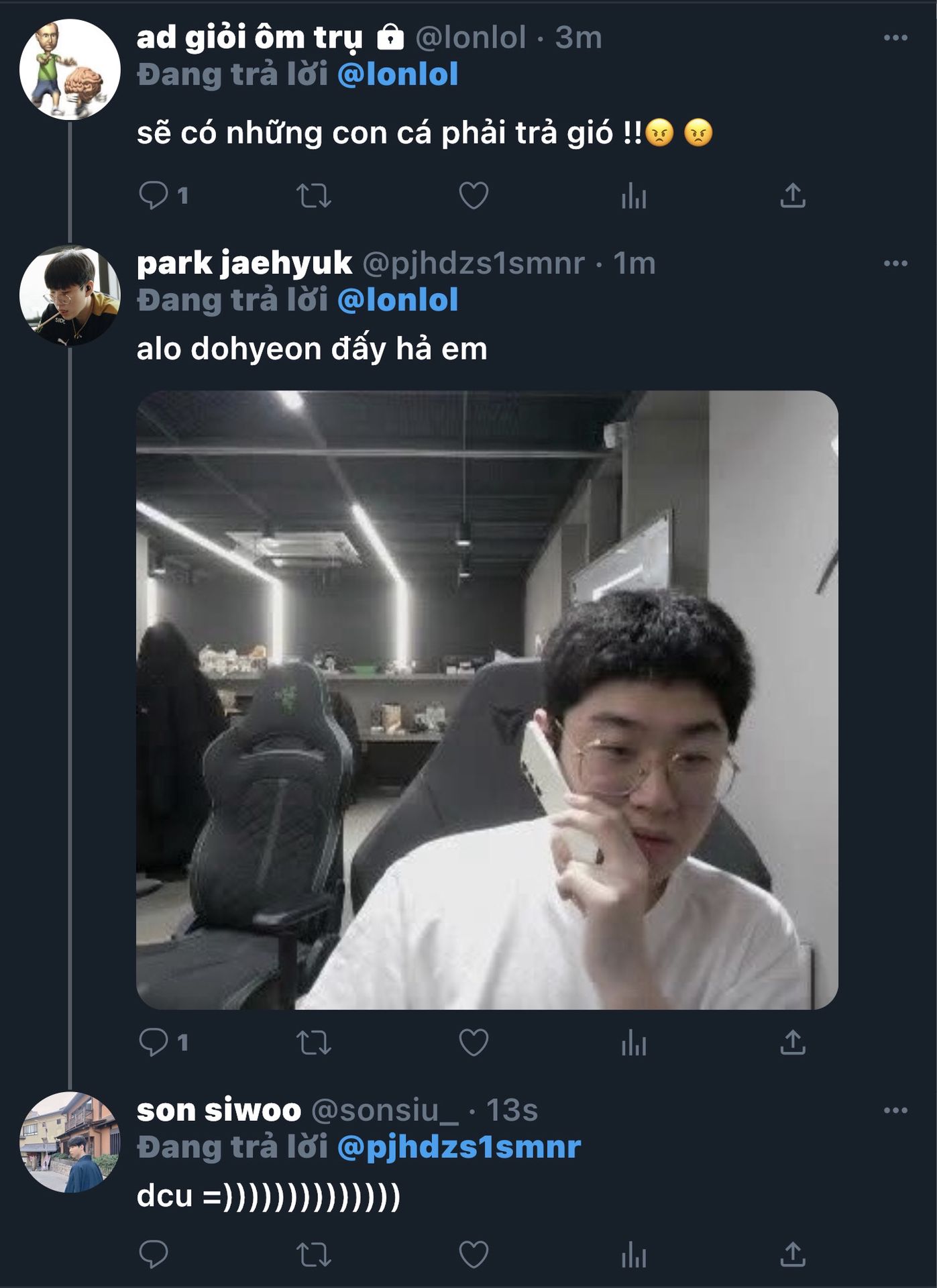This screenshot has height=1288, width=937.
Task: Open the @lonlol link in park jaehyuk's reply
Action: click(398, 300)
